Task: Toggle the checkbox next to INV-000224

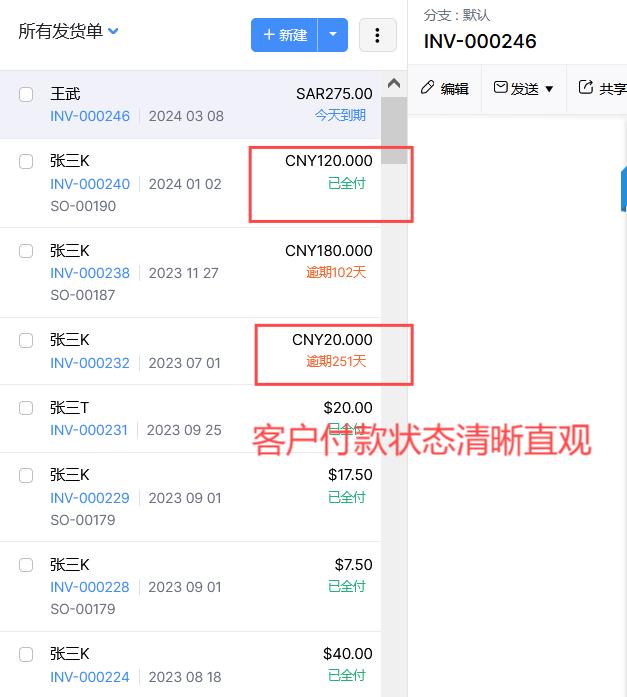Action: click(x=26, y=654)
